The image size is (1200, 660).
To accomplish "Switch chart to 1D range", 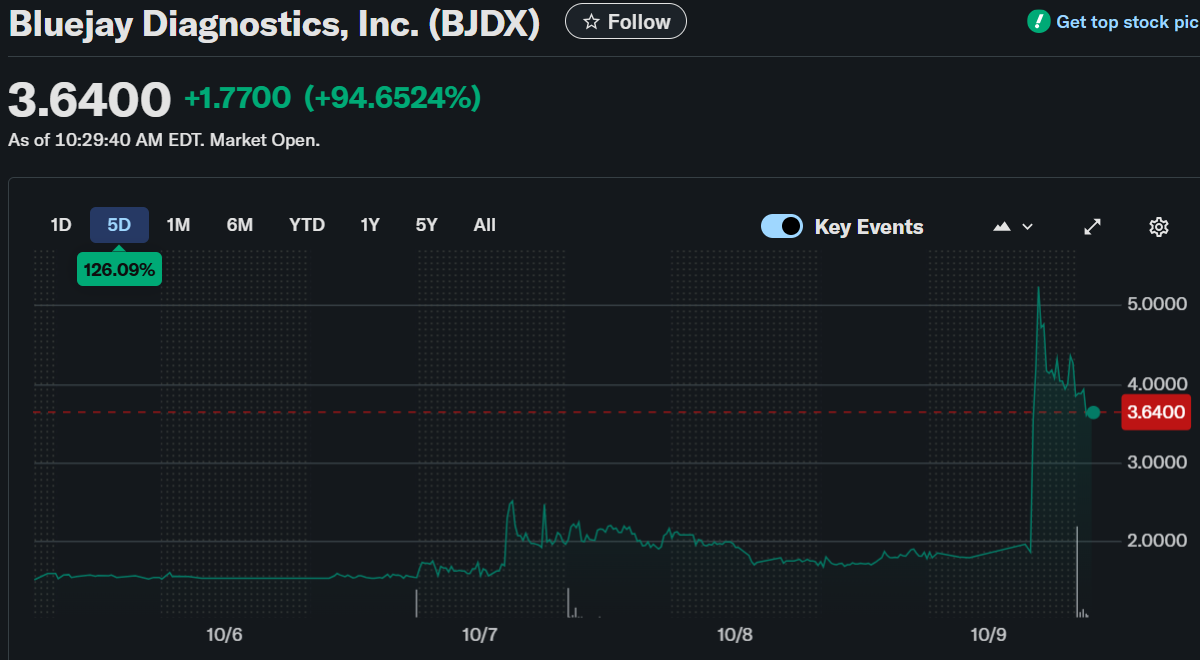I will tap(61, 225).
